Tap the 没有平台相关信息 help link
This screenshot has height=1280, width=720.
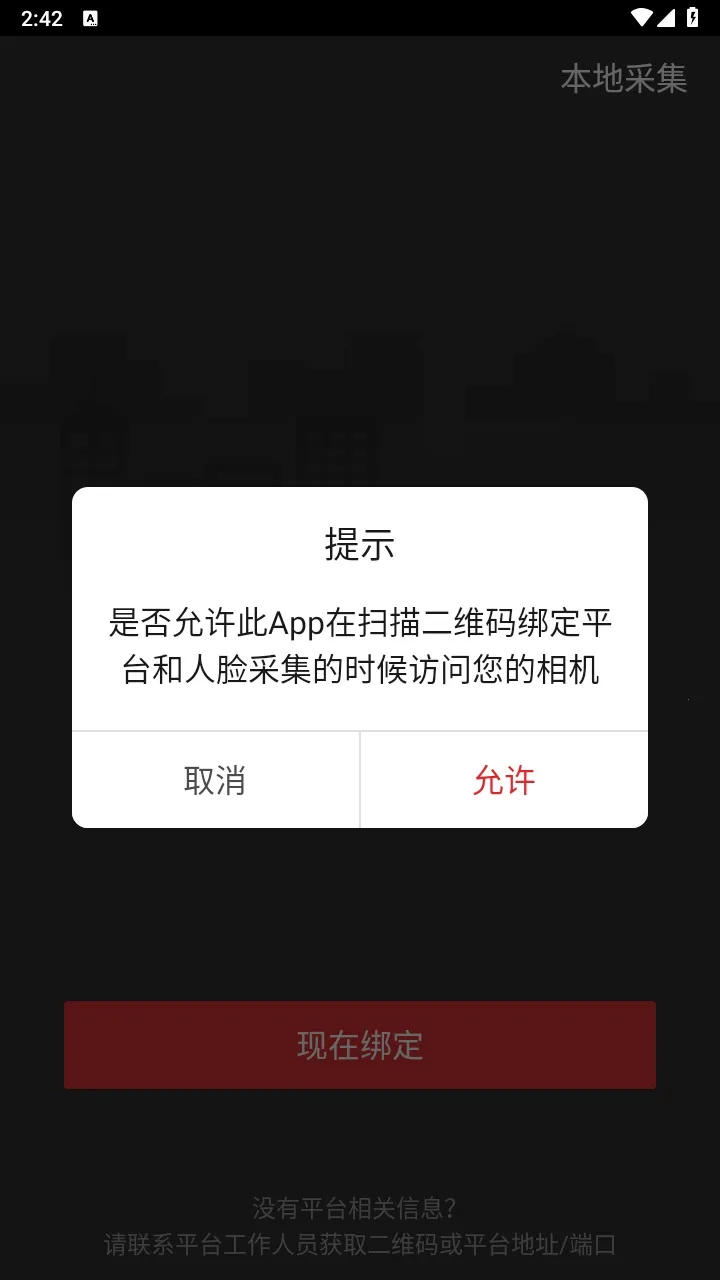click(x=359, y=1208)
